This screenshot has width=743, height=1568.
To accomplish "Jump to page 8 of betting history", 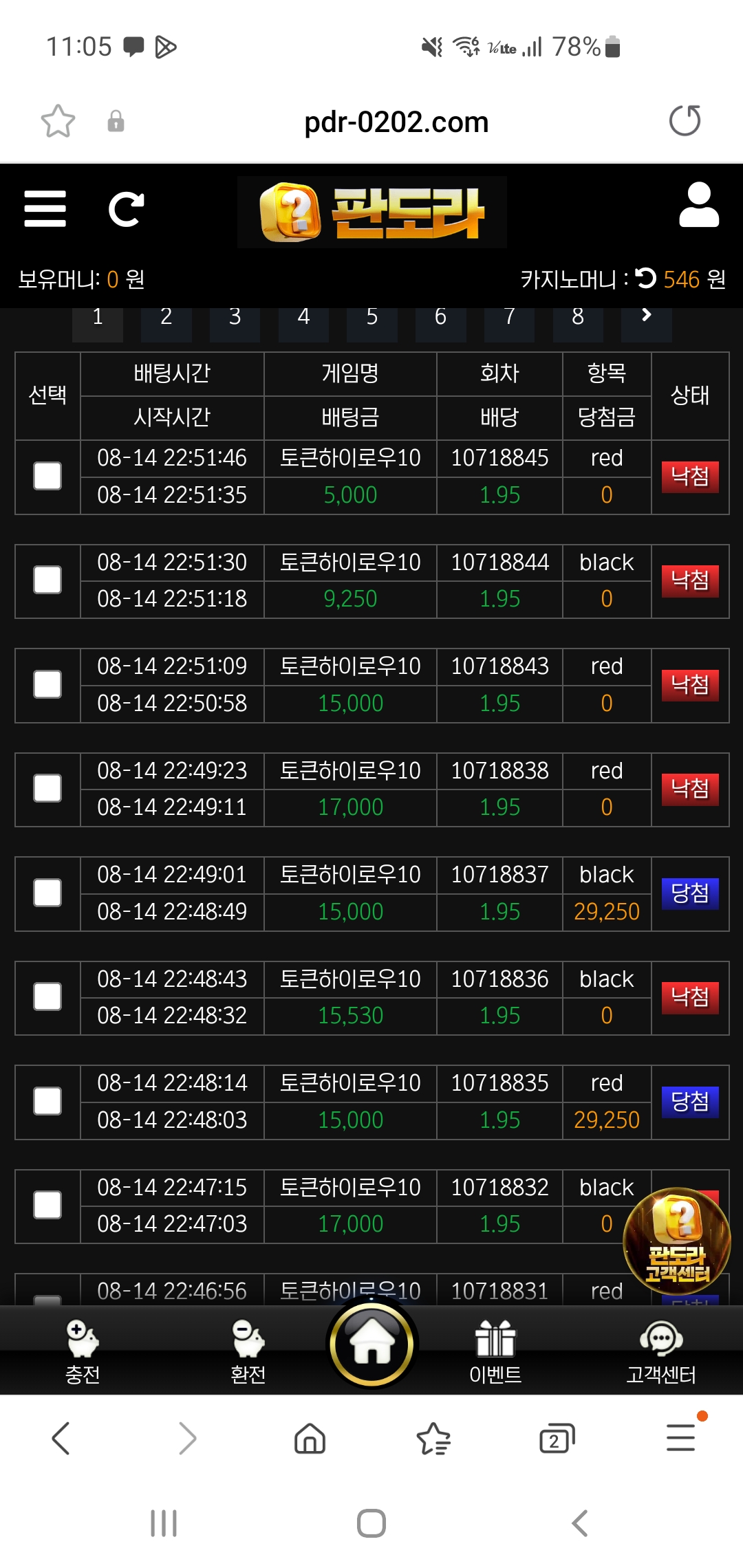I will click(577, 318).
